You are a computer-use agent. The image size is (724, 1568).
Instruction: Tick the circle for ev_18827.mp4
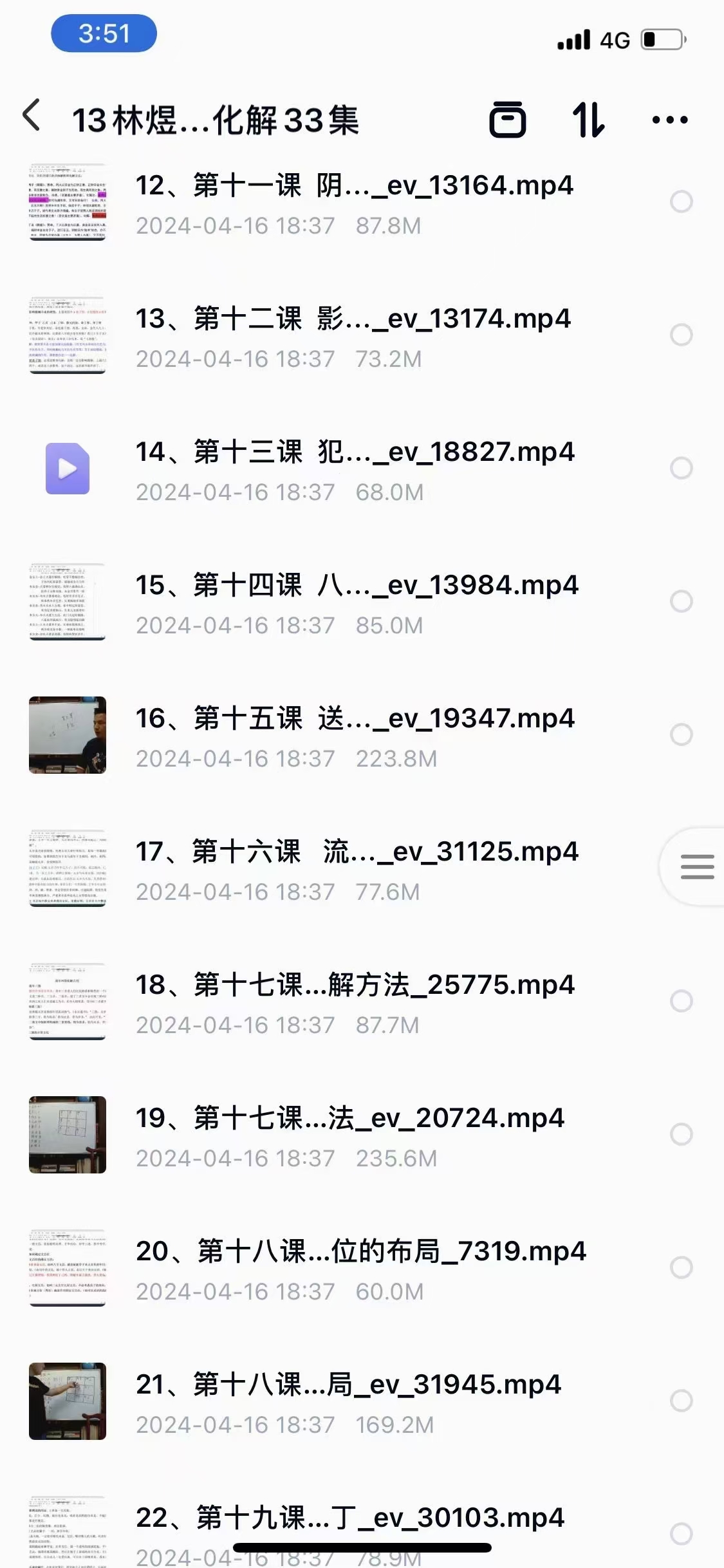coord(681,468)
